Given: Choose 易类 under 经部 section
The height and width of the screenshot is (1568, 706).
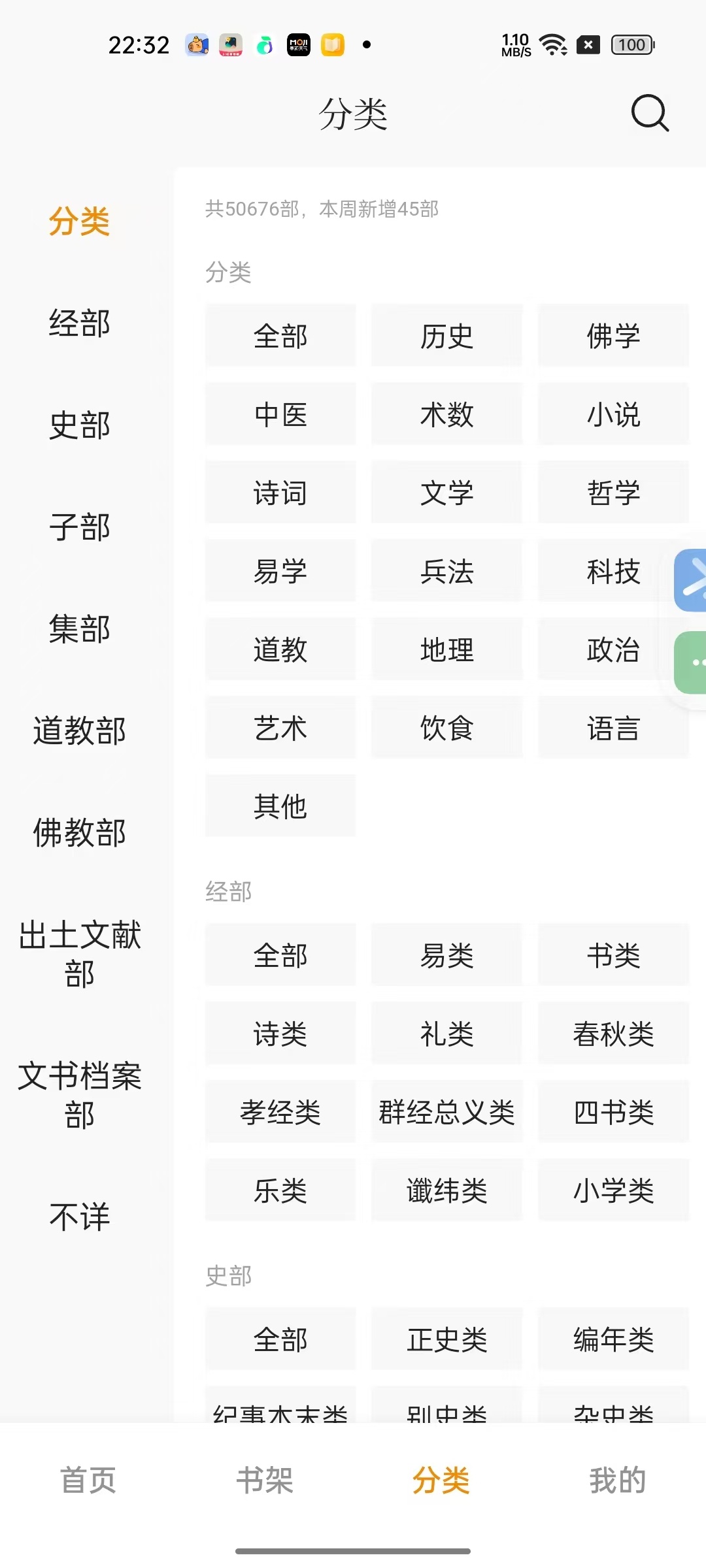Looking at the screenshot, I should point(446,955).
